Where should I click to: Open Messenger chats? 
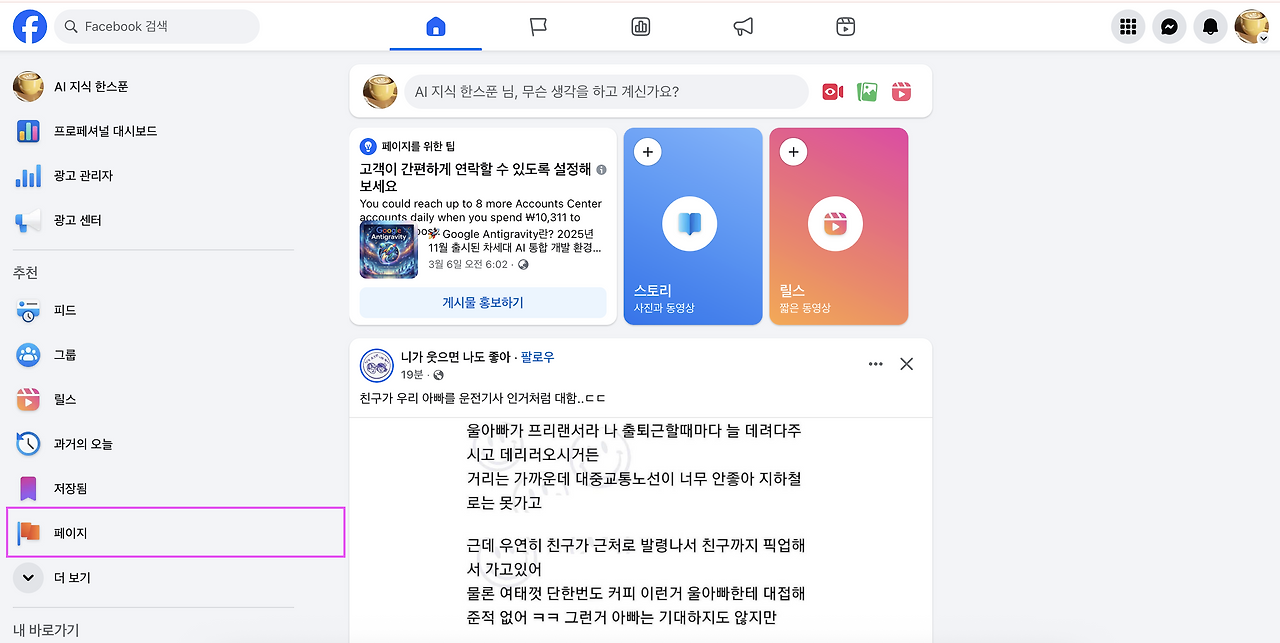tap(1169, 27)
